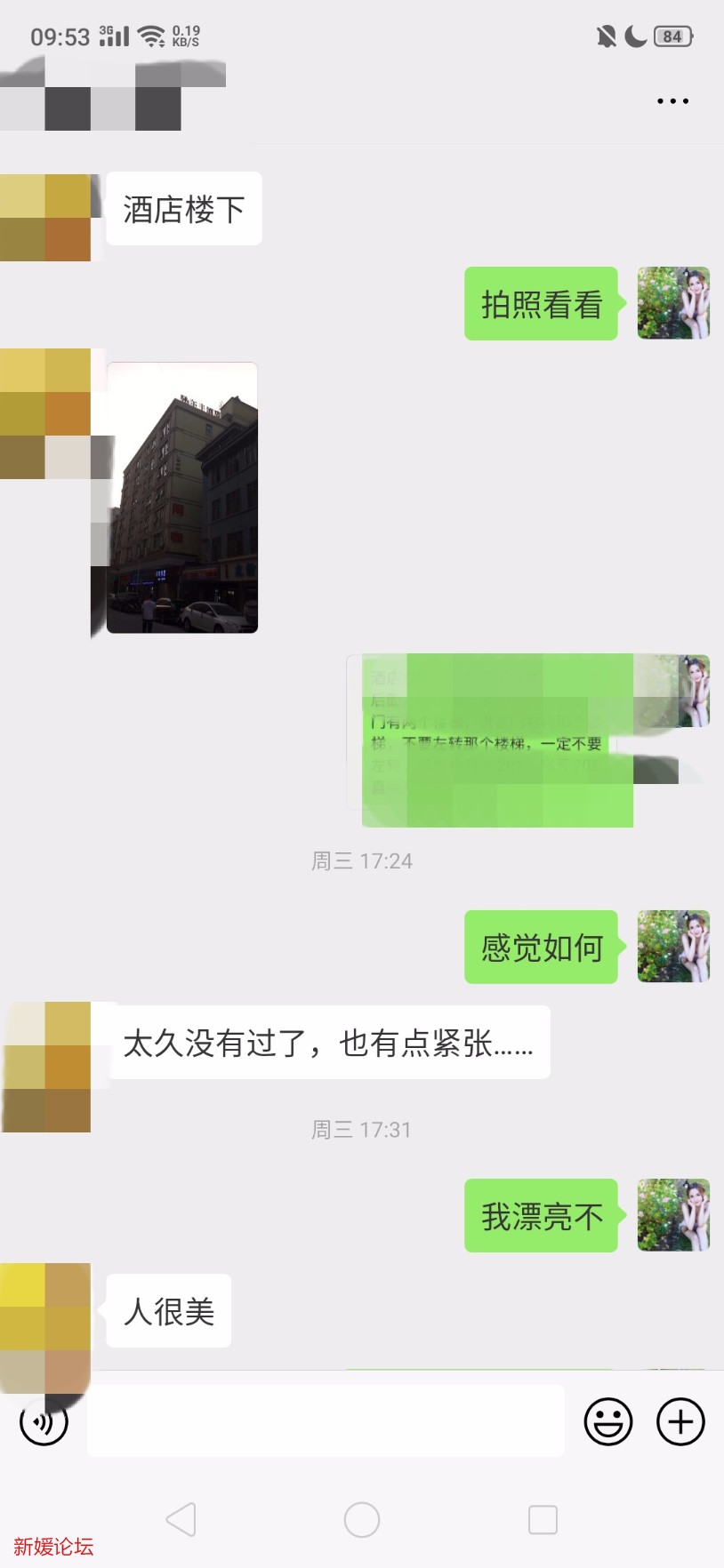724x1568 pixels.
Task: Open the three-dot chat options menu
Action: pyautogui.click(x=672, y=101)
